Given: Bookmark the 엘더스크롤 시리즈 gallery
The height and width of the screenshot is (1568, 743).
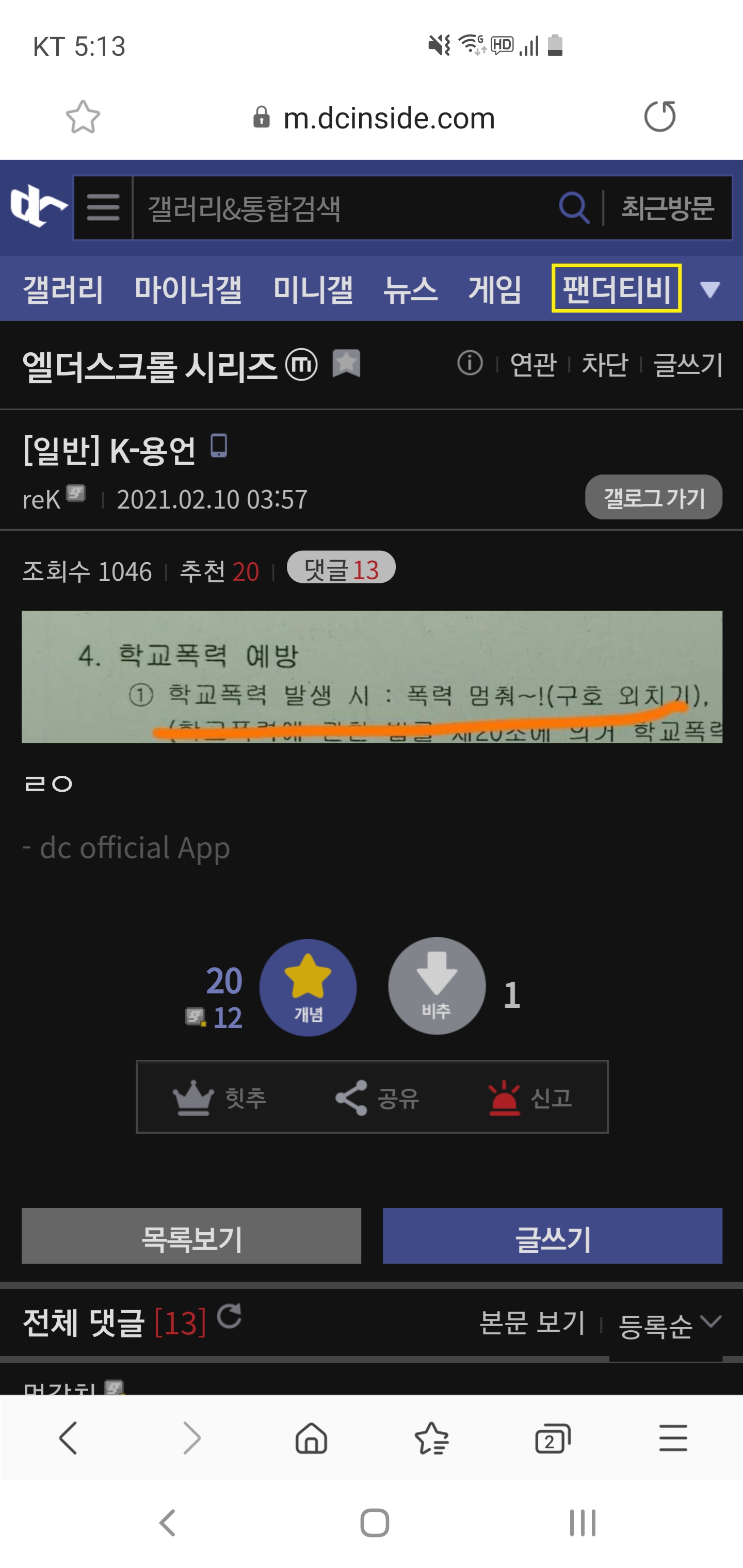Looking at the screenshot, I should 347,364.
